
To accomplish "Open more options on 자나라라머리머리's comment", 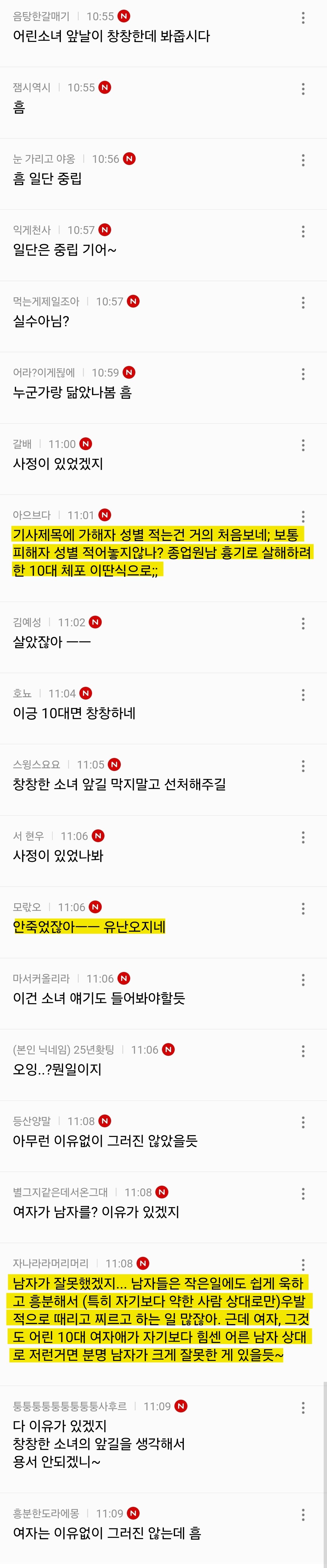I will pyautogui.click(x=303, y=1264).
